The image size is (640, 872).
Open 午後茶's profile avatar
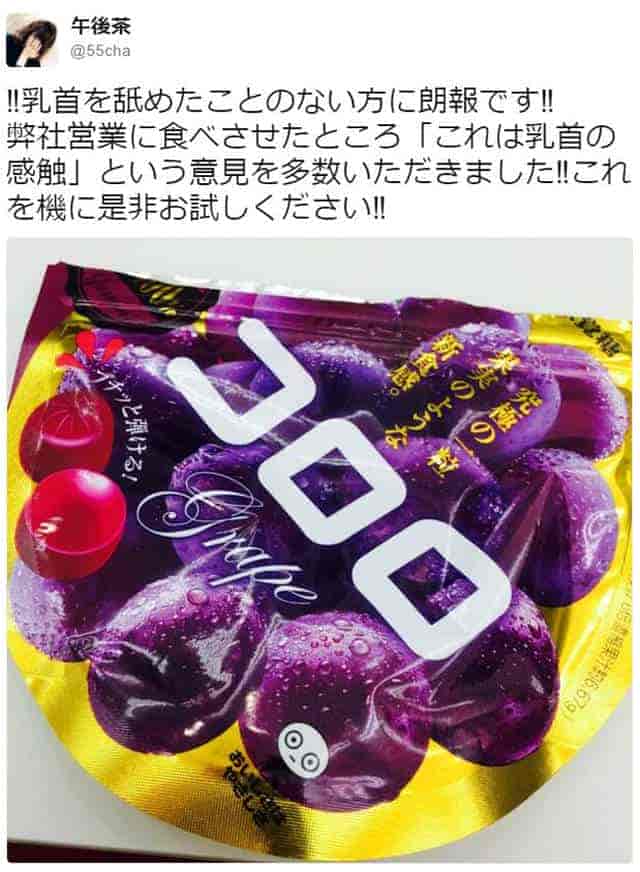click(31, 40)
